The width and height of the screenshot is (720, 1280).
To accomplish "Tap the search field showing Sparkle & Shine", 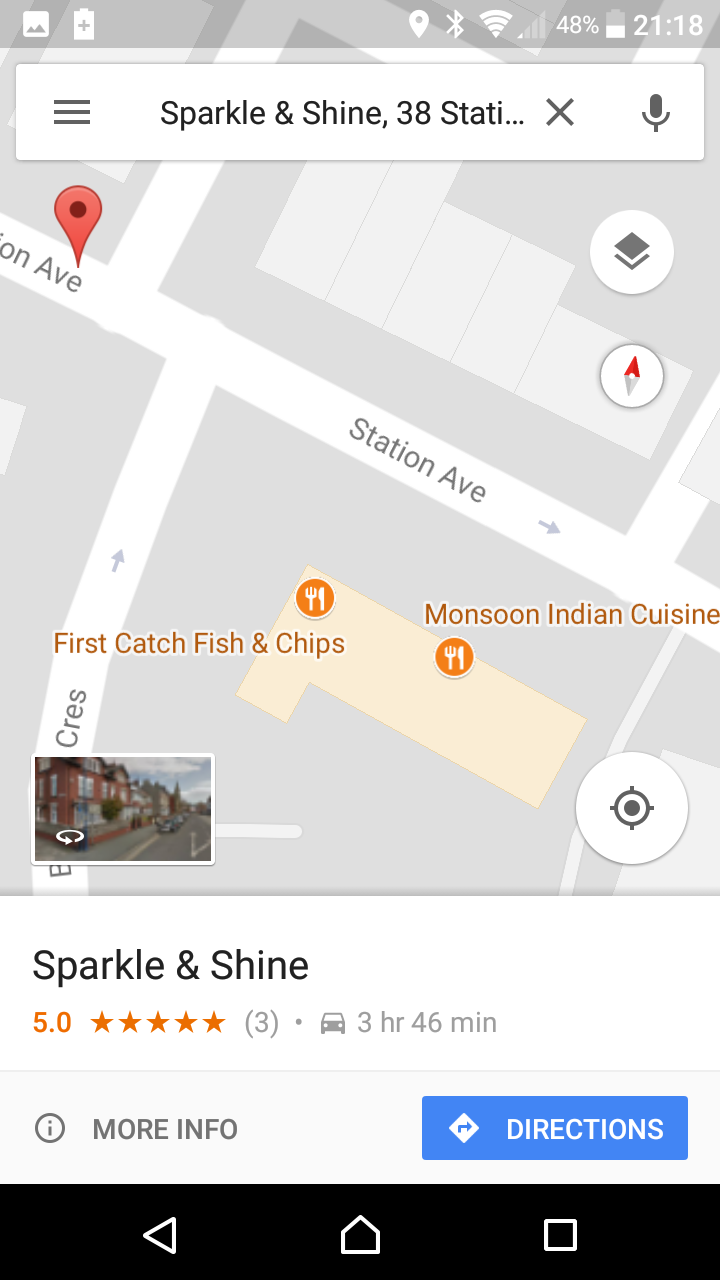I will (340, 113).
